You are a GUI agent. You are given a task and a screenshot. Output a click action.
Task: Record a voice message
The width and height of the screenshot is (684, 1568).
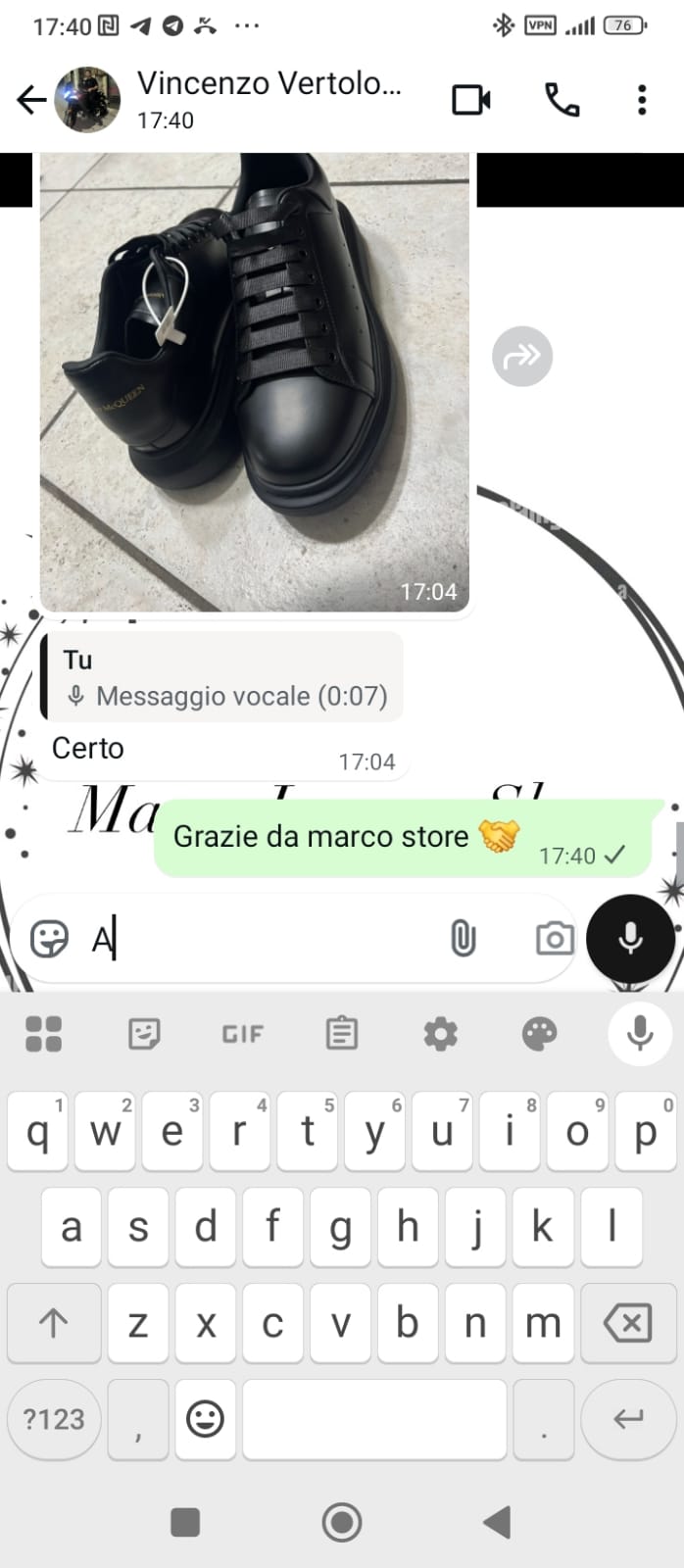[x=630, y=938]
